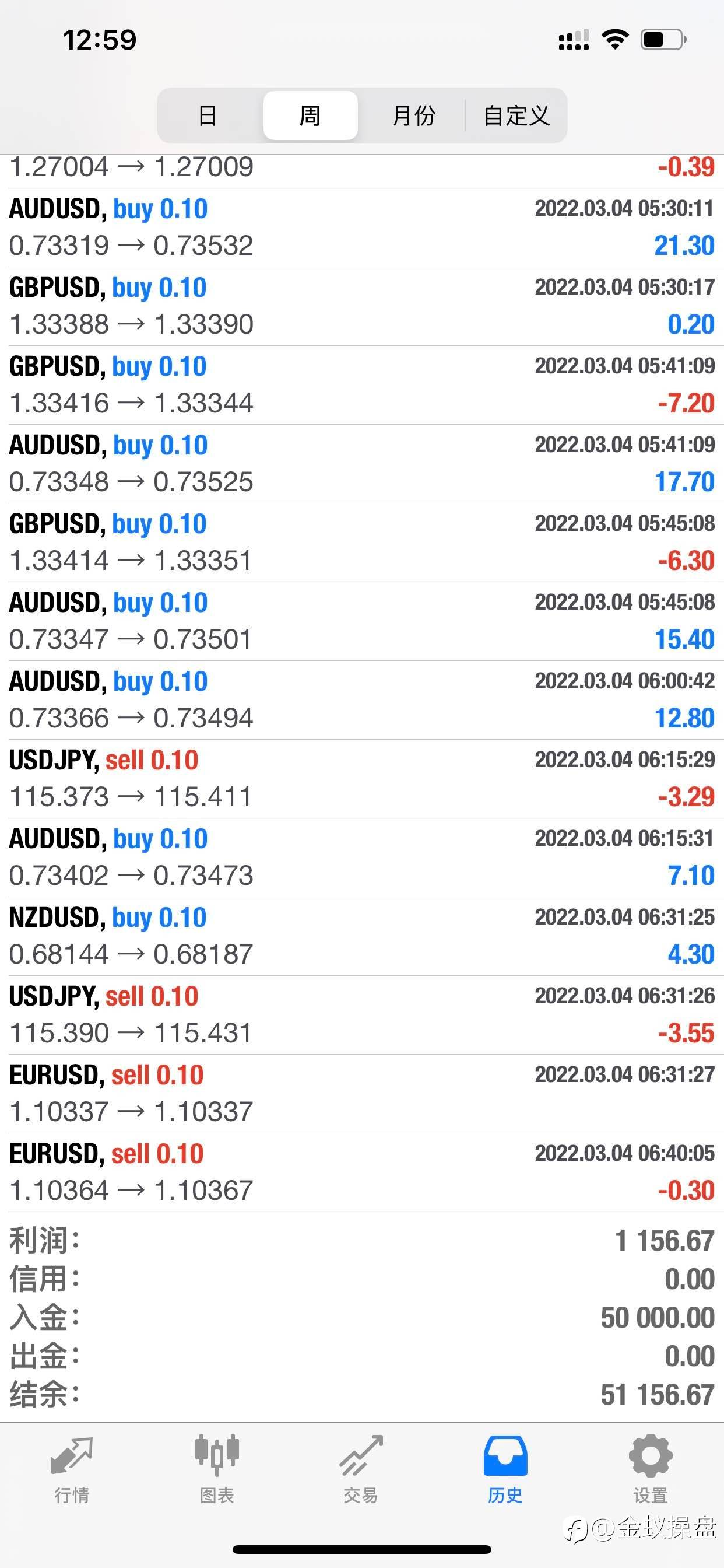Select the 周 (week) segment

pyautogui.click(x=310, y=116)
